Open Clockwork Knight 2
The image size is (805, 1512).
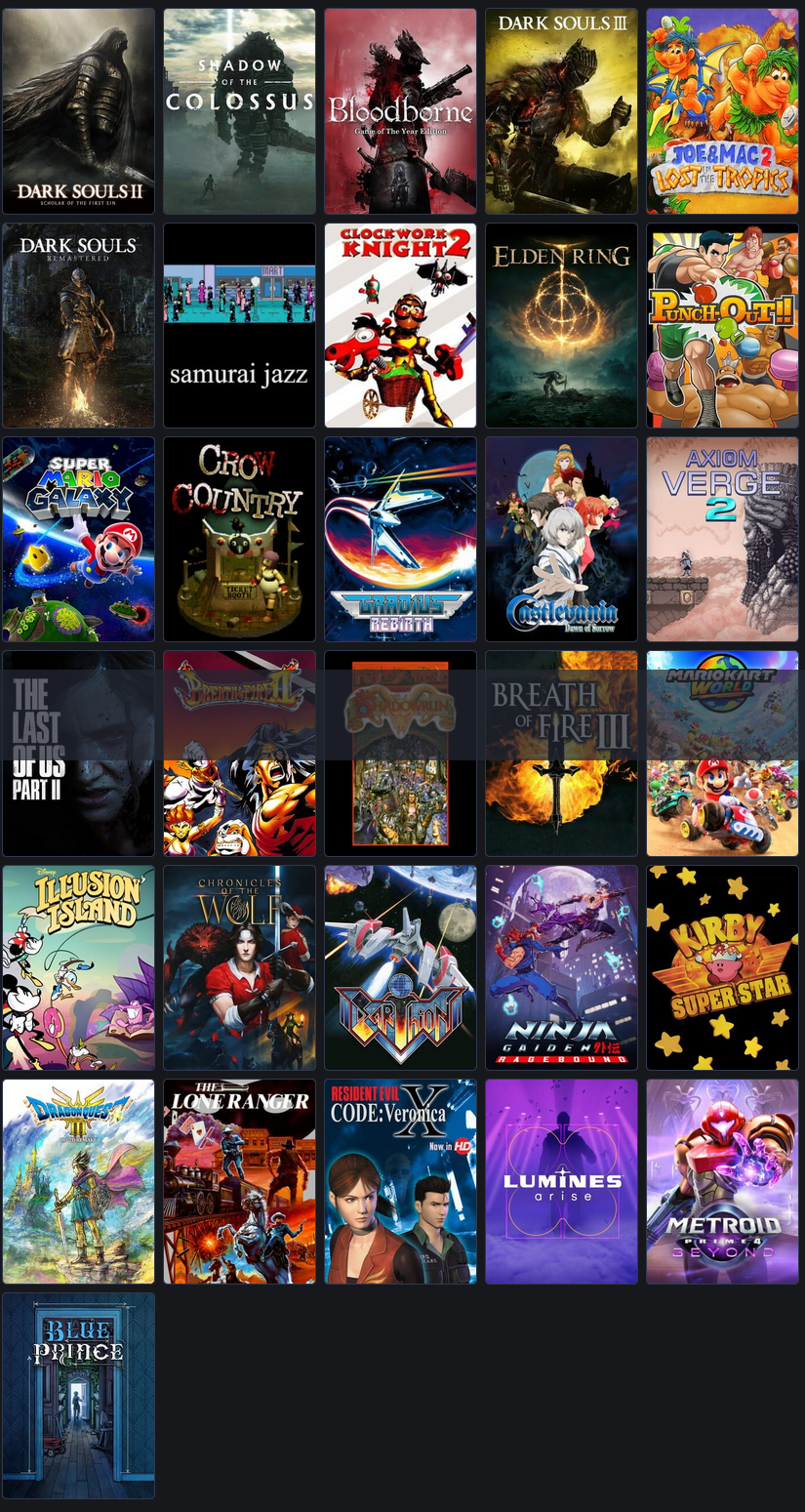click(x=400, y=325)
